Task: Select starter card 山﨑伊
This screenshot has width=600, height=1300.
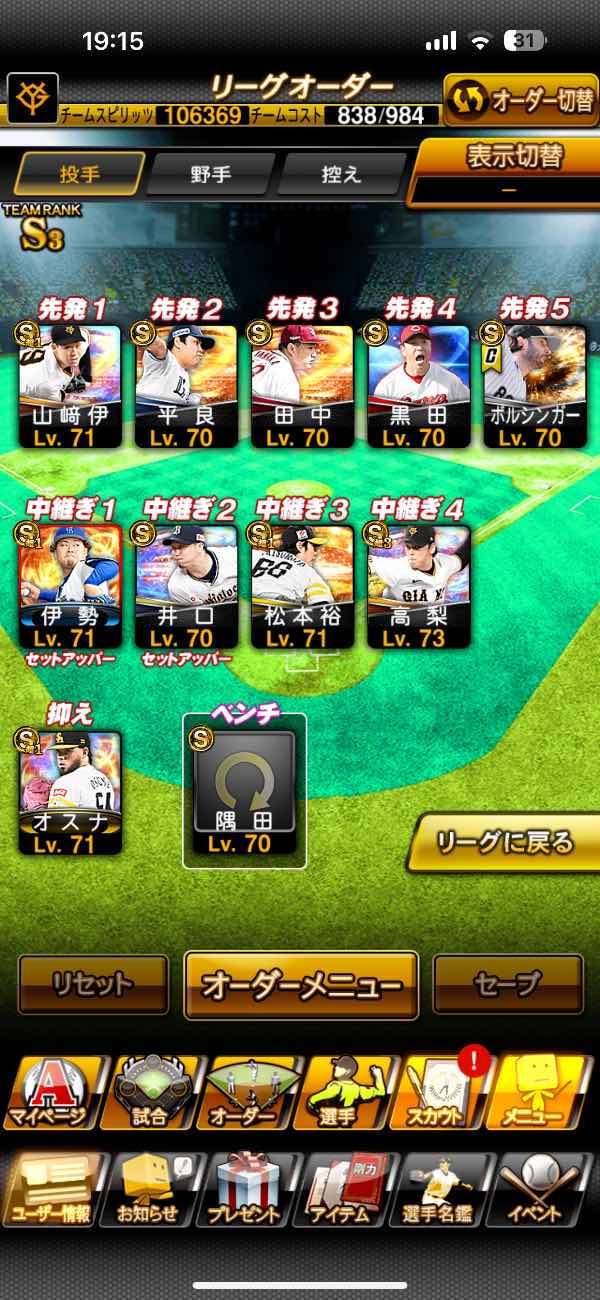Action: click(70, 385)
